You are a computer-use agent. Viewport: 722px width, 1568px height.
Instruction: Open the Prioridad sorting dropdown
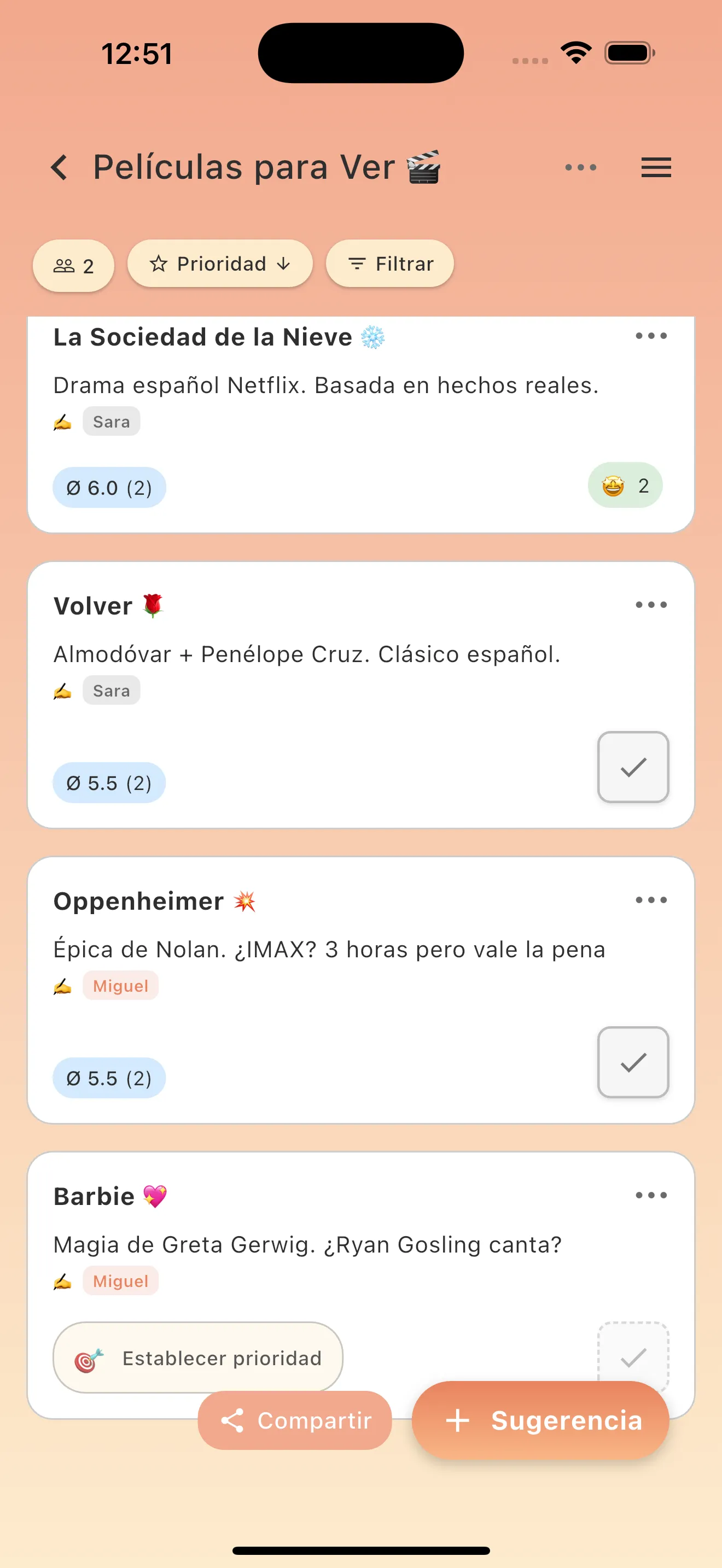click(220, 264)
